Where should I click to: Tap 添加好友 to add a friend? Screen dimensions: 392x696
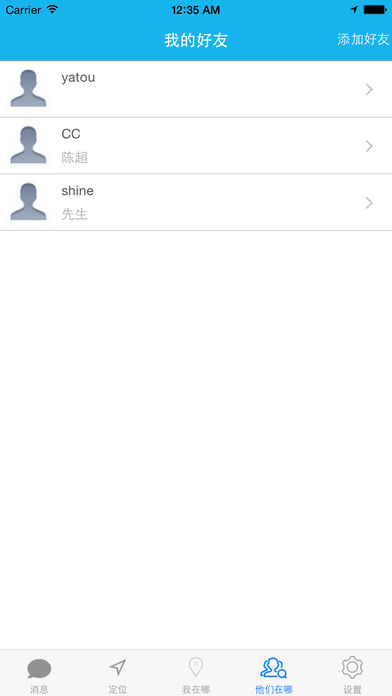(x=363, y=40)
